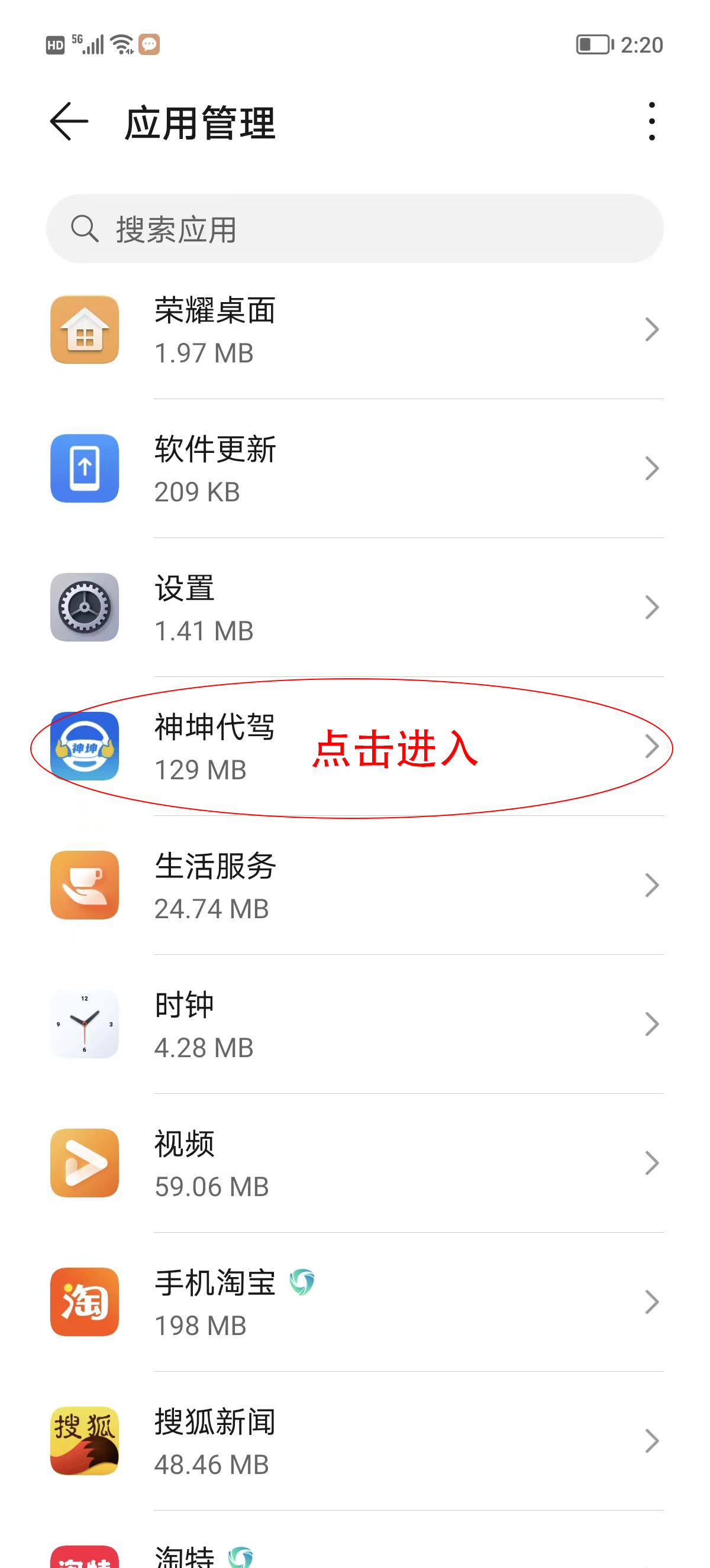Open the 淘特 app row
The width and height of the screenshot is (710, 1568).
[x=355, y=1554]
